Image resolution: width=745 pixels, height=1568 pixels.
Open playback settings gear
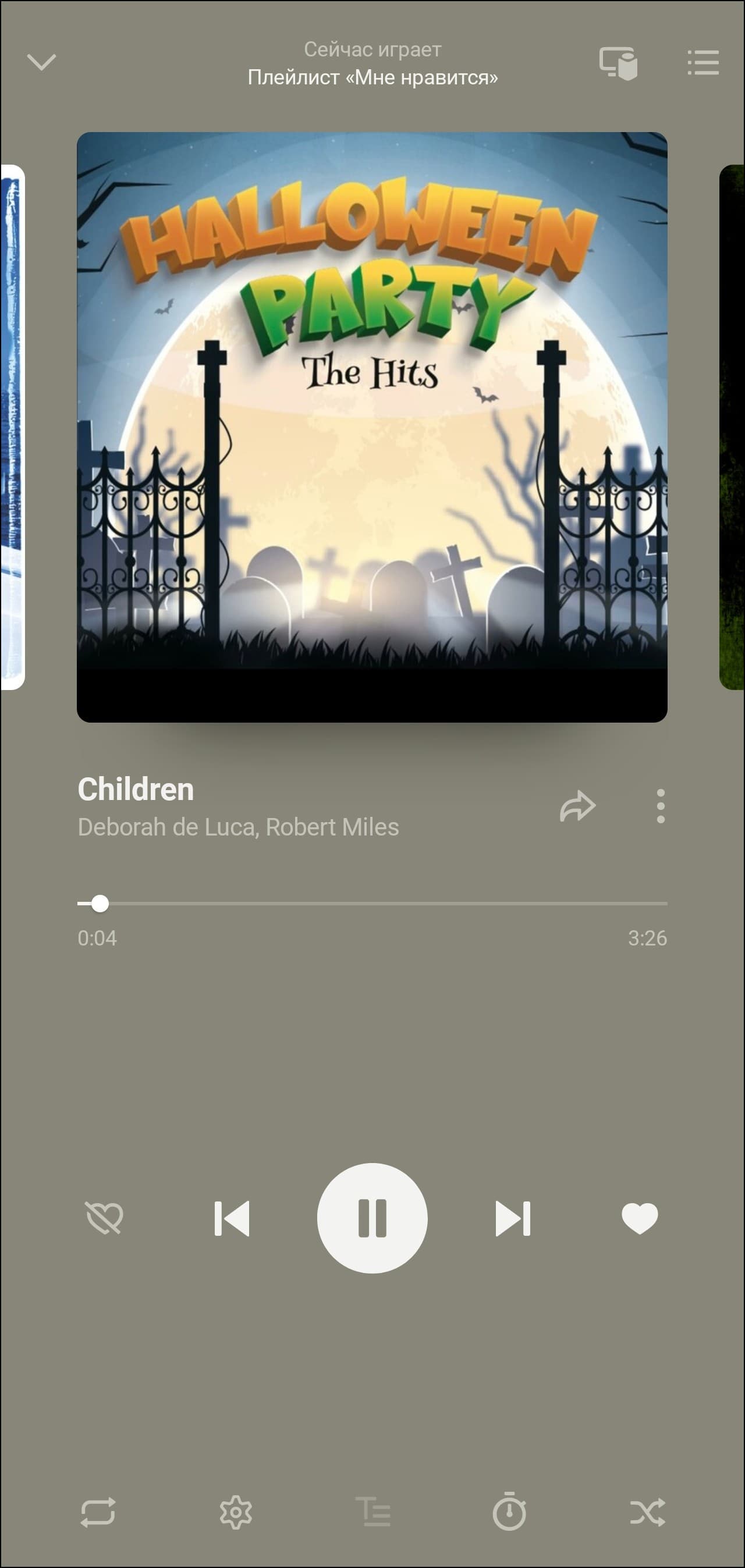pos(236,1512)
